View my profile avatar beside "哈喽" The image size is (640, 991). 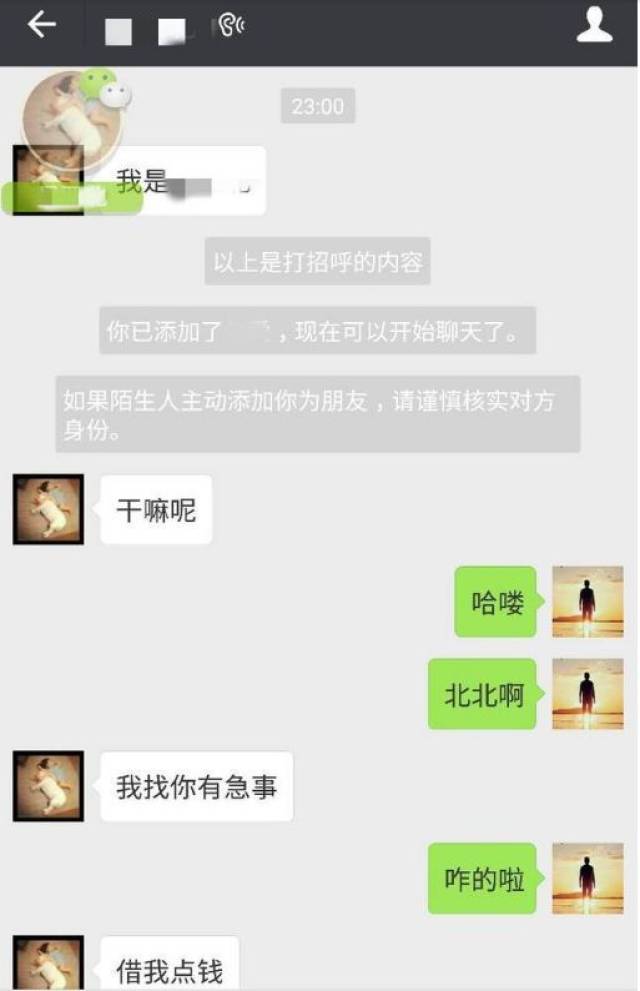click(x=587, y=602)
